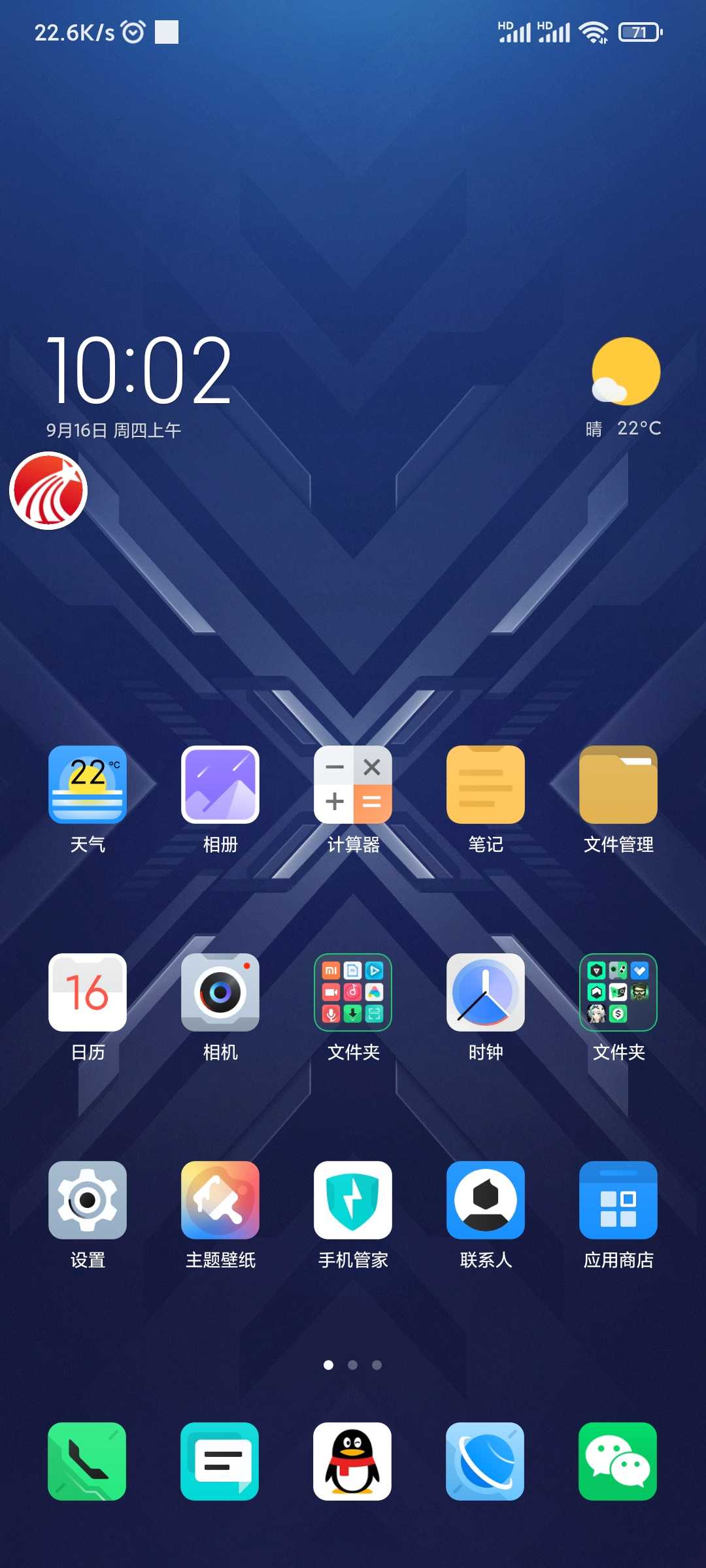Launch QQ from the dock
This screenshot has width=706, height=1568.
tap(352, 1461)
